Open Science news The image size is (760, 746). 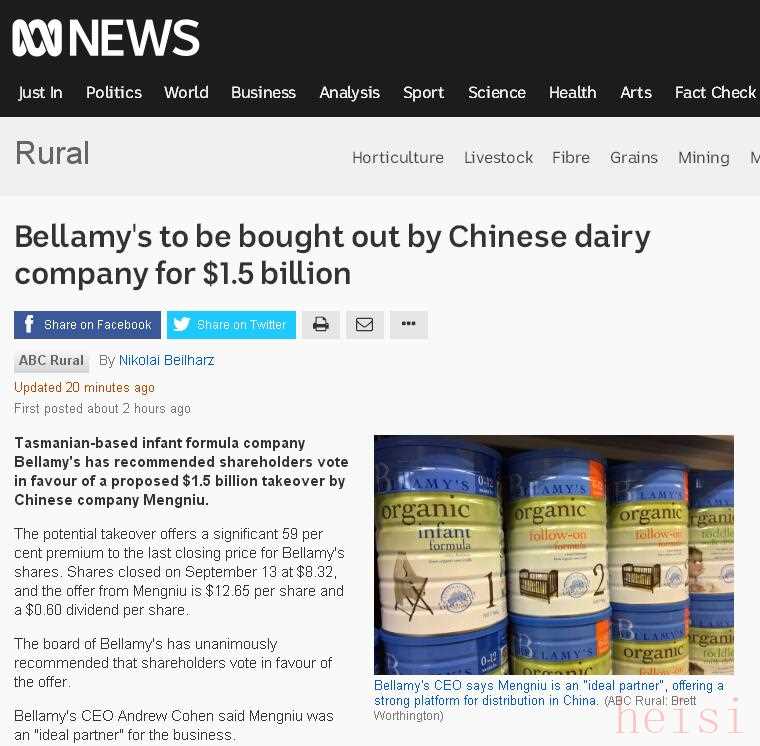tap(496, 92)
